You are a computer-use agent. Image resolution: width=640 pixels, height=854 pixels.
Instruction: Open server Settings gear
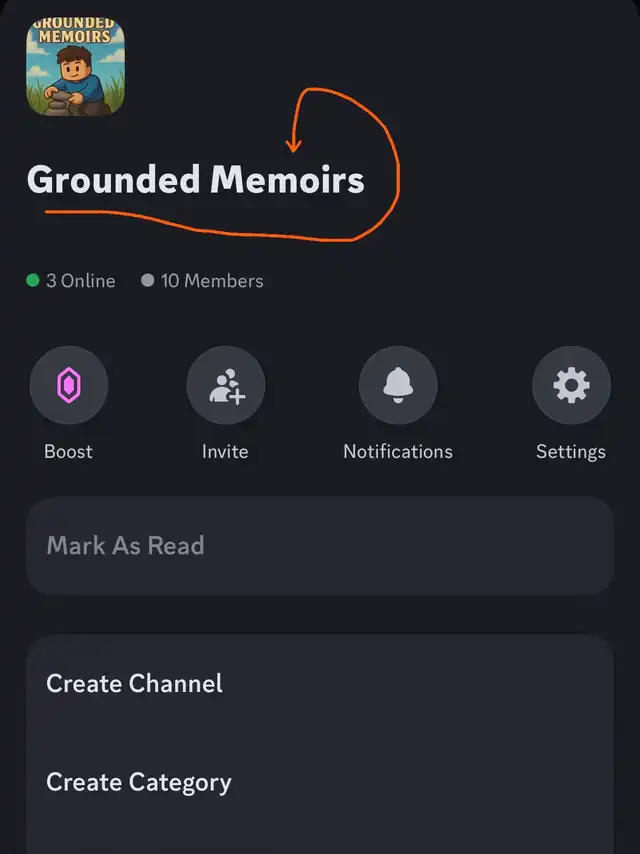pyautogui.click(x=570, y=385)
